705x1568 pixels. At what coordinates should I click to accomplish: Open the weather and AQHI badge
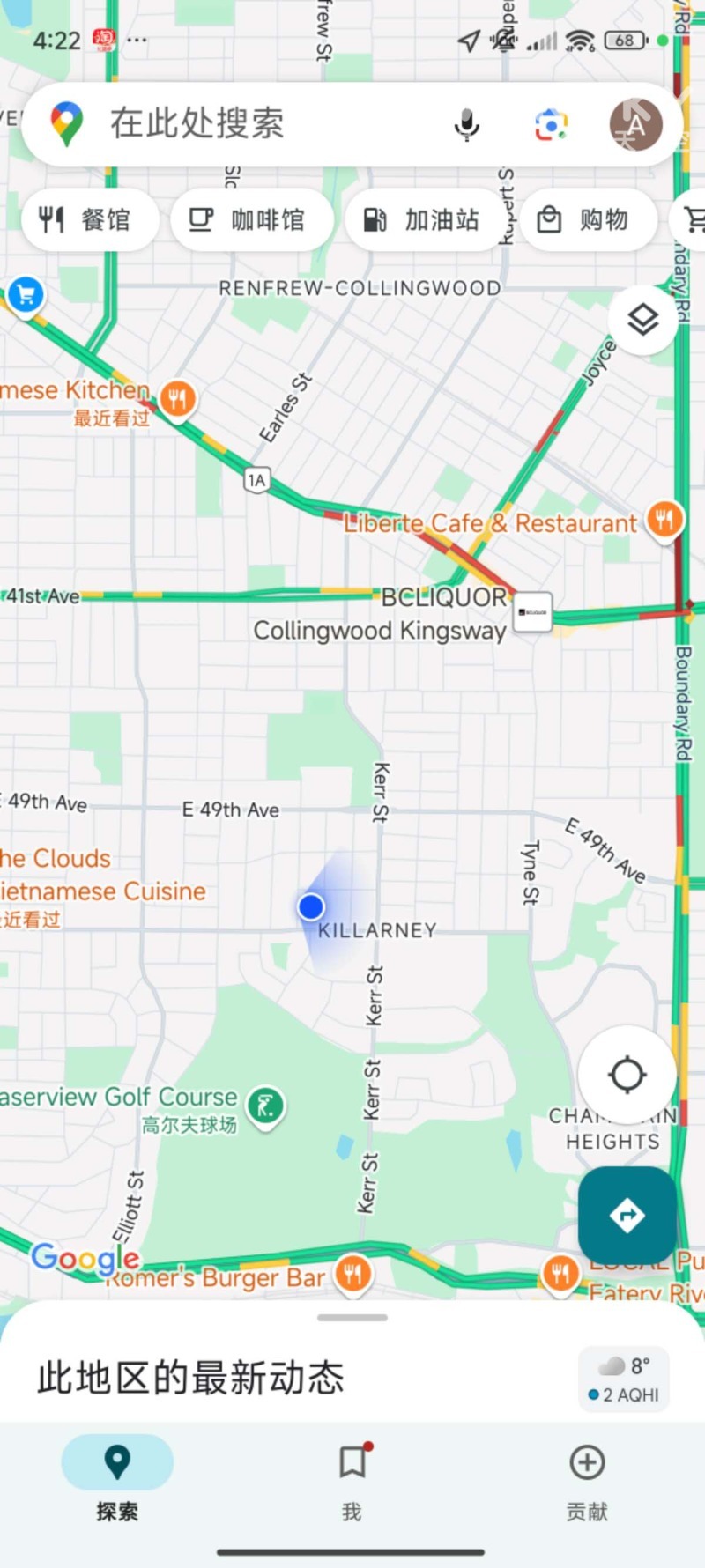[624, 1379]
